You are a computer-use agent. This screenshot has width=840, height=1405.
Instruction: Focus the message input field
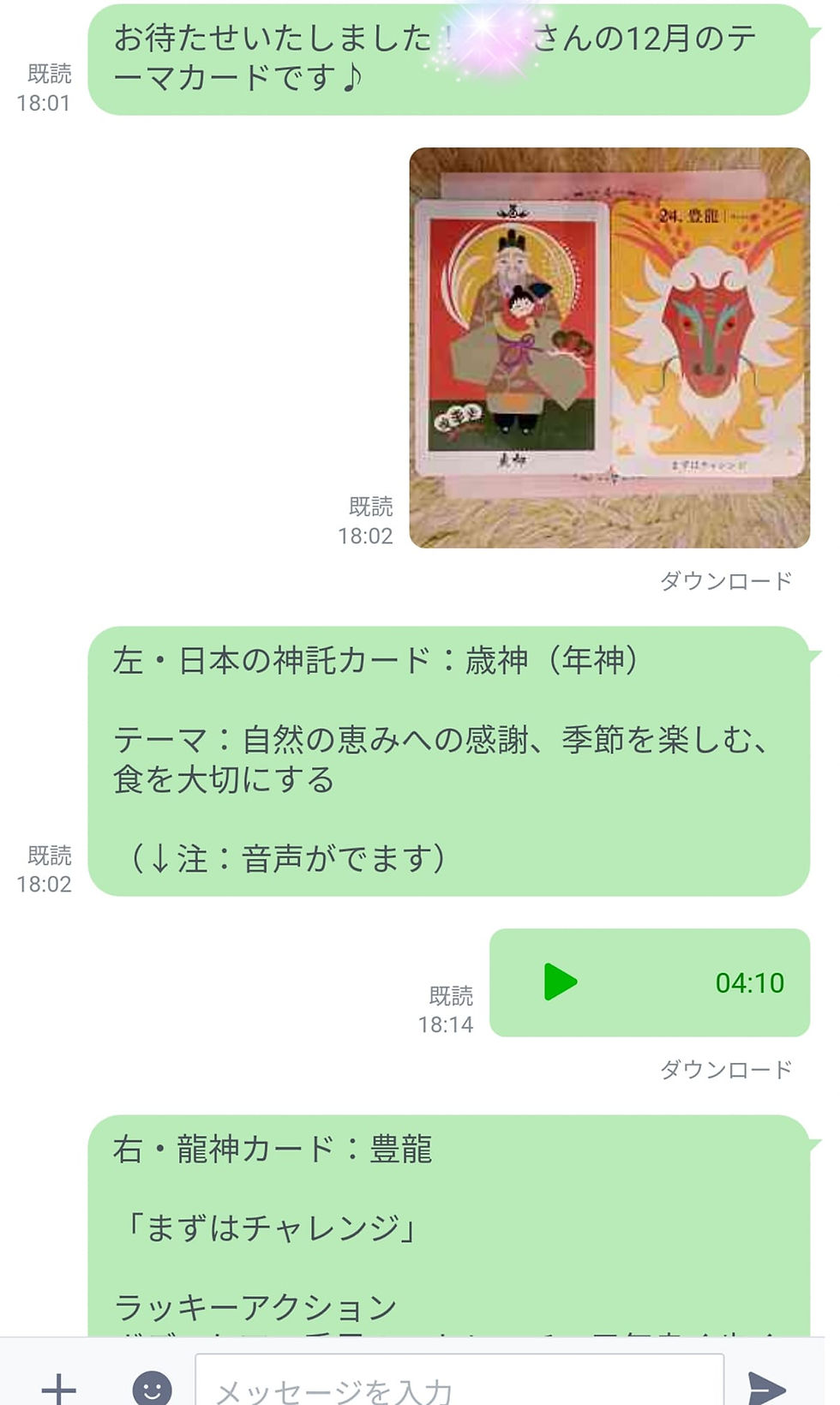(459, 1382)
